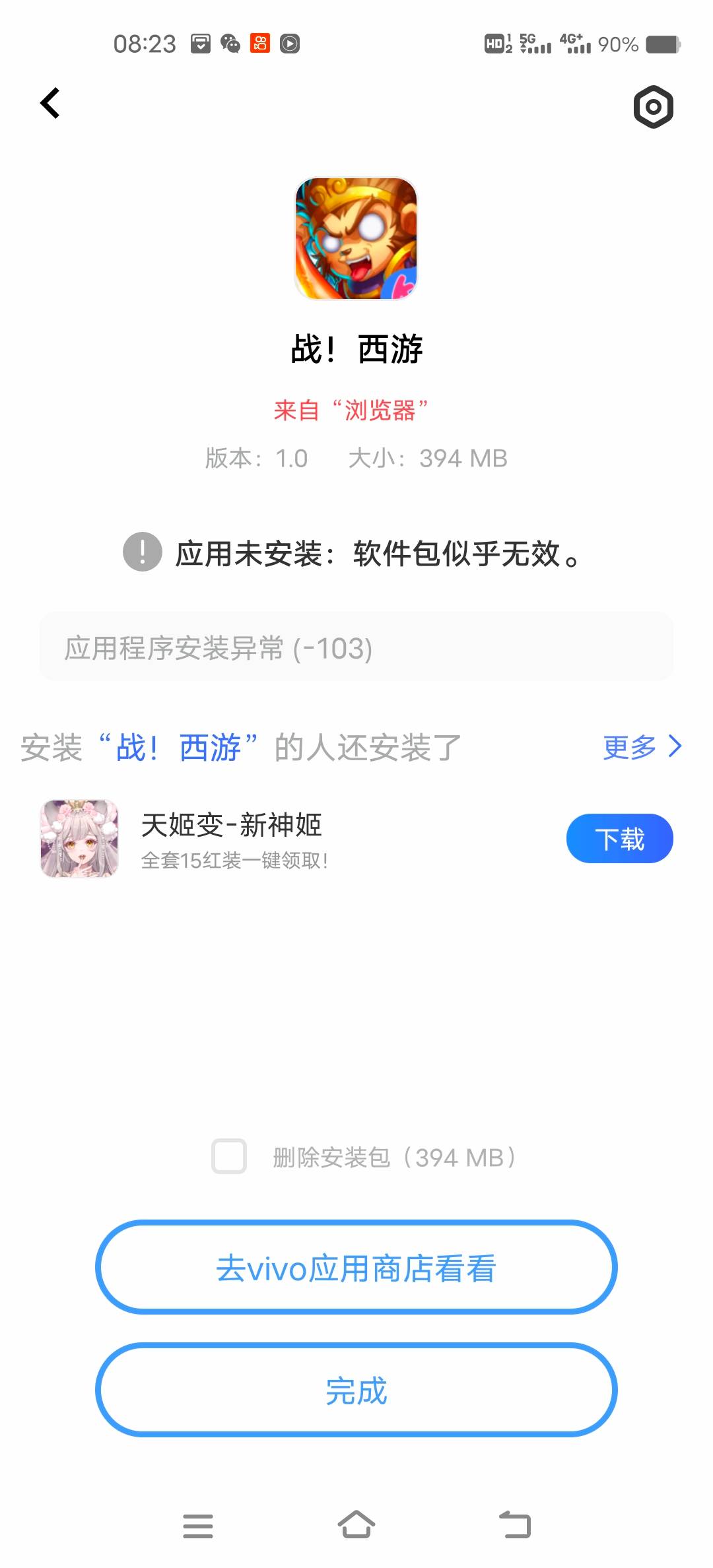Open 更多 recommended apps

click(x=642, y=747)
